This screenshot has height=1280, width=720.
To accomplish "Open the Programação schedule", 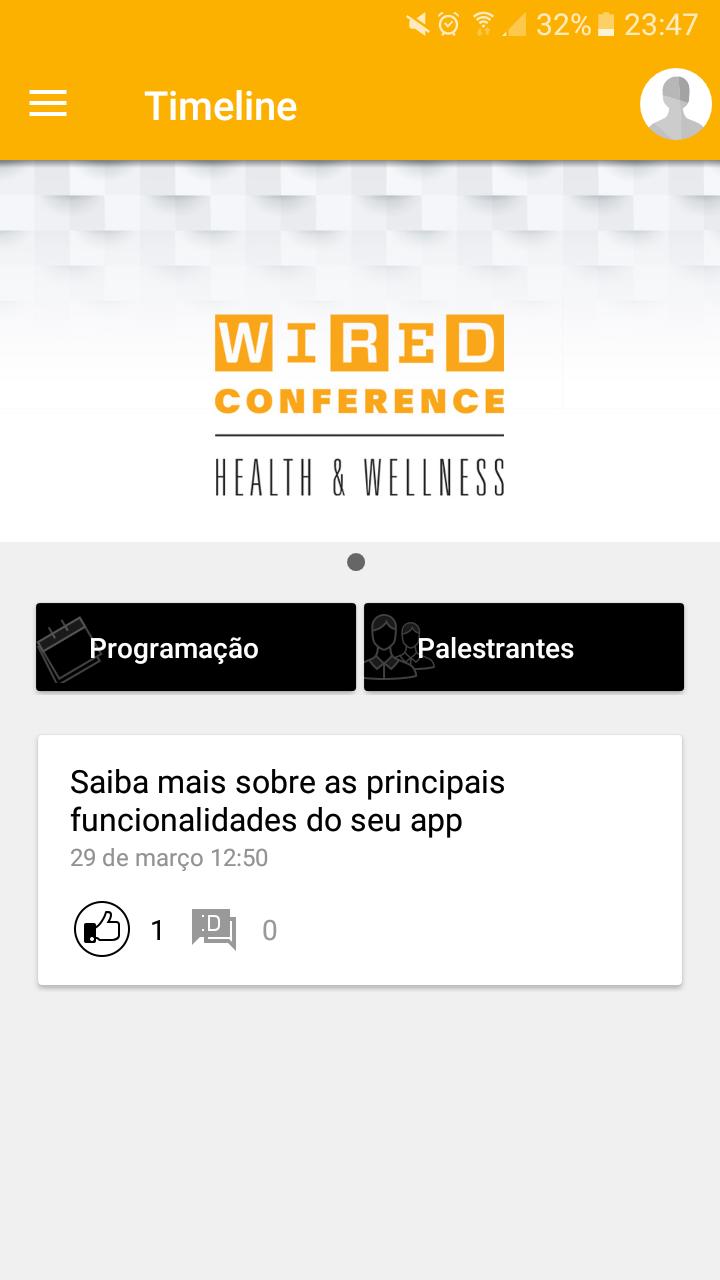I will [196, 647].
